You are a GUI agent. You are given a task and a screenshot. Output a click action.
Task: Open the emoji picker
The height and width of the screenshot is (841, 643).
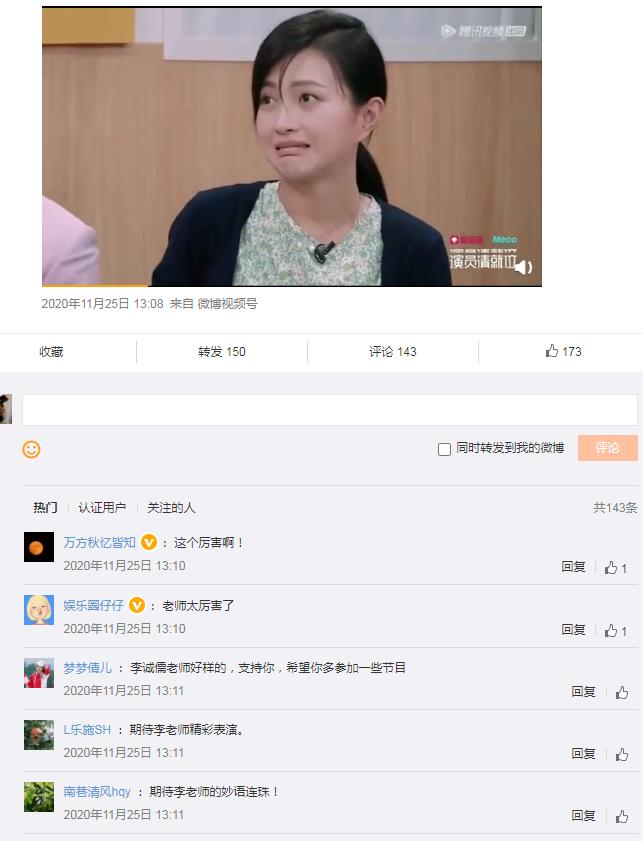tap(32, 449)
